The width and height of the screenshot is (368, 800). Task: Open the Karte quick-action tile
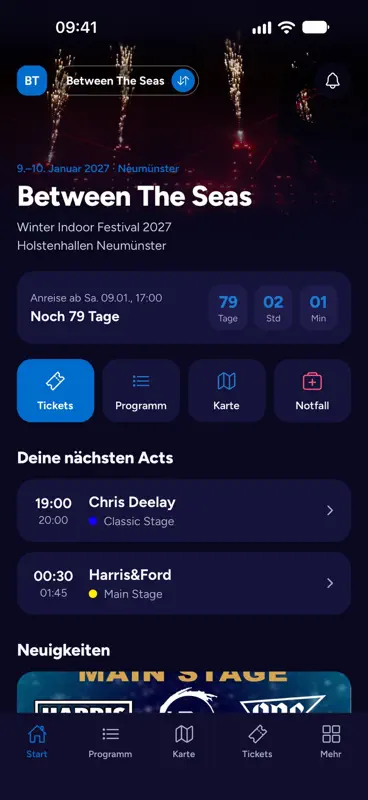pyautogui.click(x=227, y=391)
